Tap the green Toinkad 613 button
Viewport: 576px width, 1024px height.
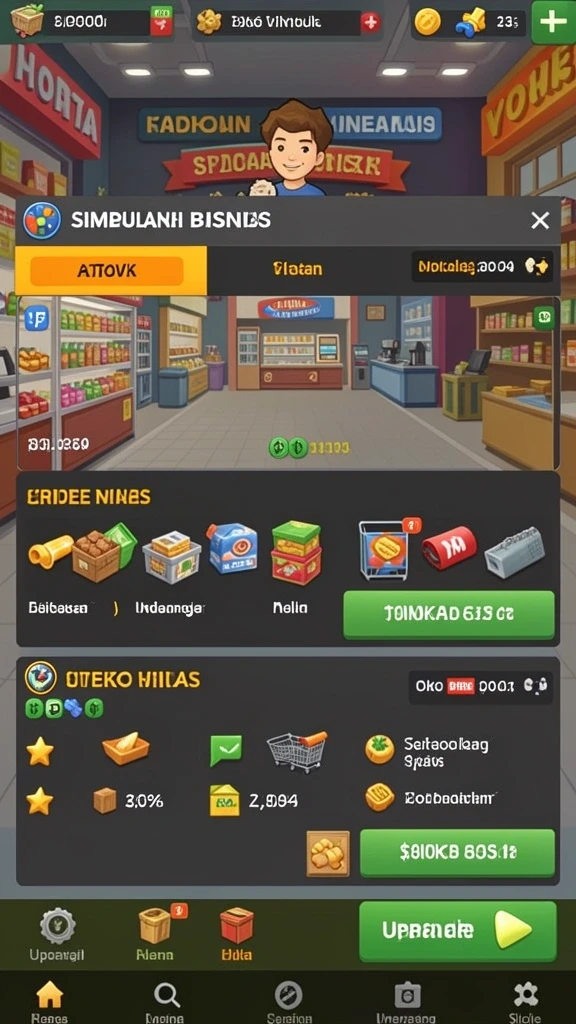tap(449, 615)
